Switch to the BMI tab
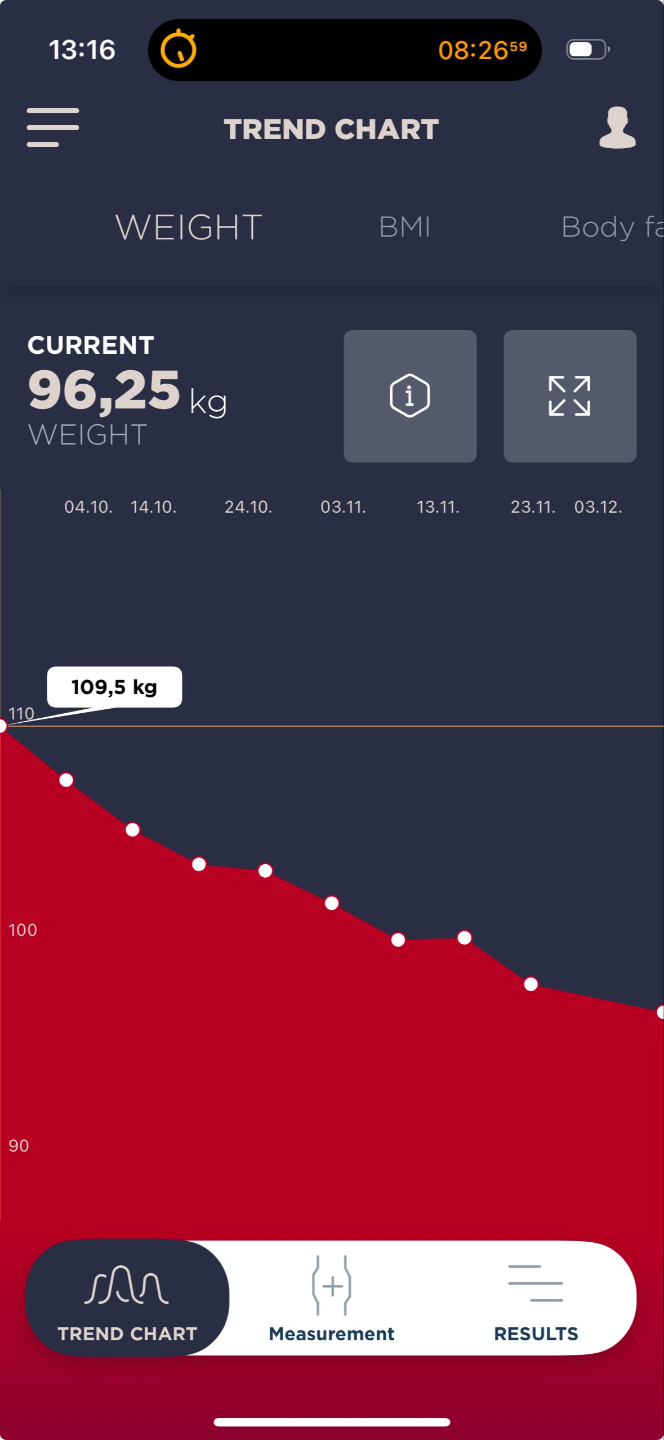The width and height of the screenshot is (664, 1440). point(404,227)
